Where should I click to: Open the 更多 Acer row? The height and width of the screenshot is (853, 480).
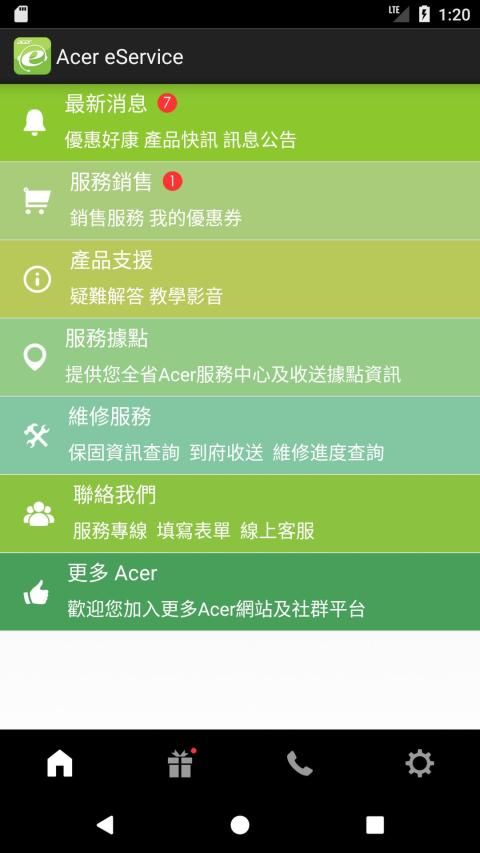240,592
